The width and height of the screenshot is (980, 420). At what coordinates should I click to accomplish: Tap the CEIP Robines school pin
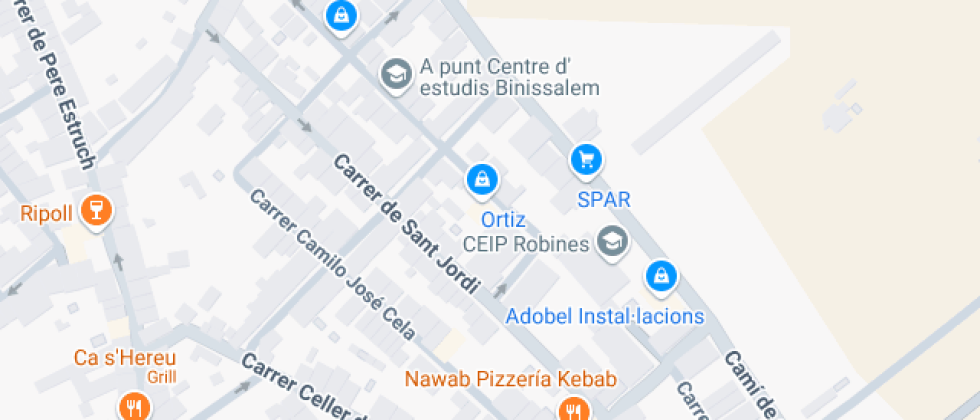pos(611,240)
